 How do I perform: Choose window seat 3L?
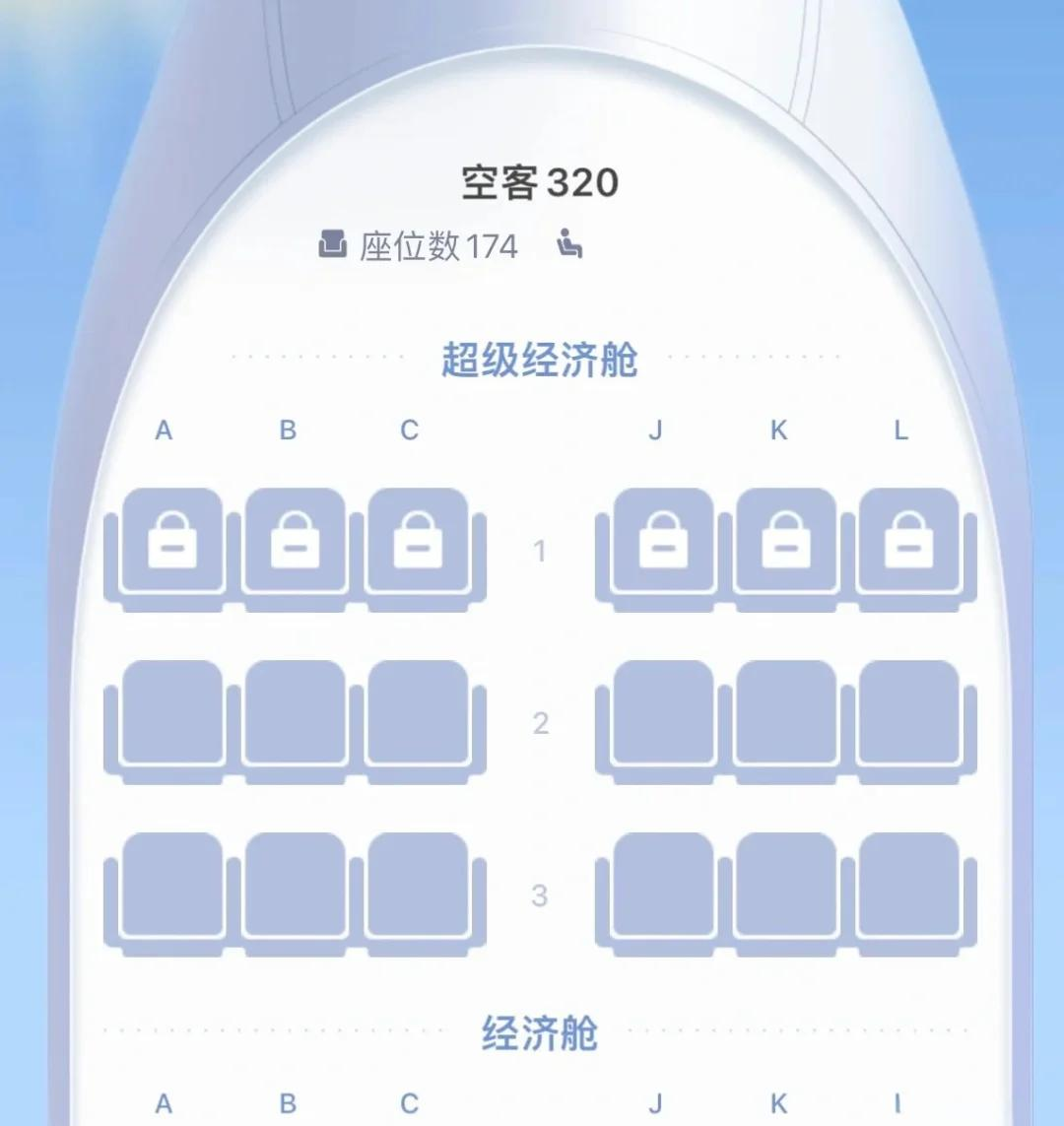tap(908, 887)
